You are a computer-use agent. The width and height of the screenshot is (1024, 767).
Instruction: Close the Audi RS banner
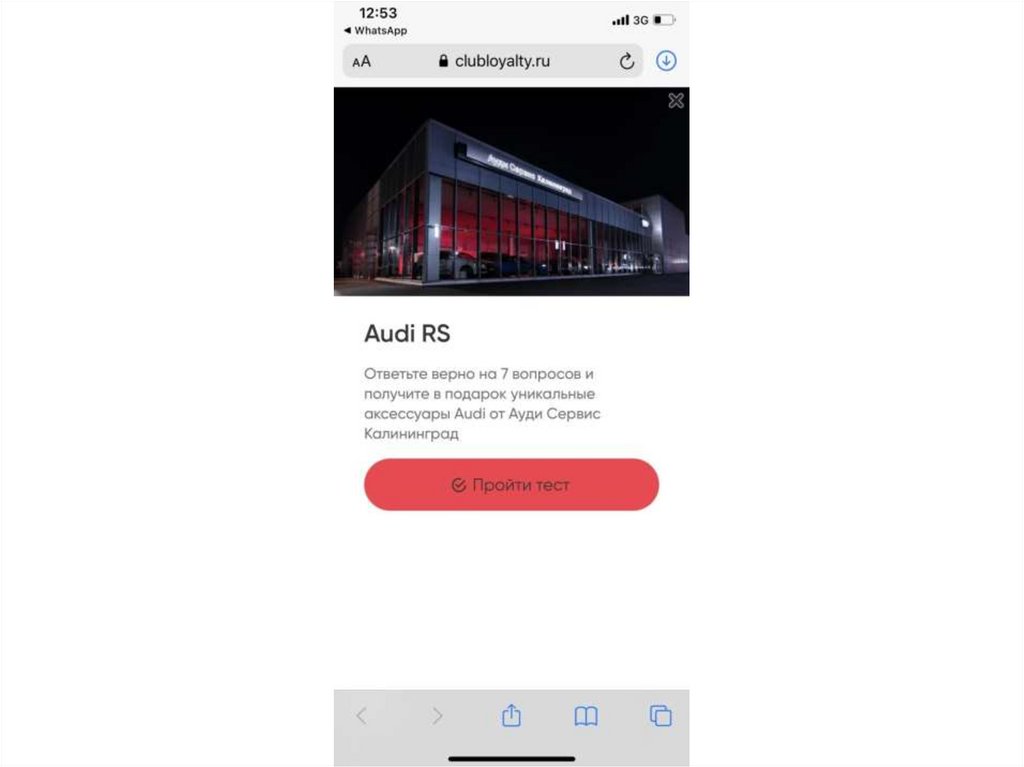[x=676, y=100]
